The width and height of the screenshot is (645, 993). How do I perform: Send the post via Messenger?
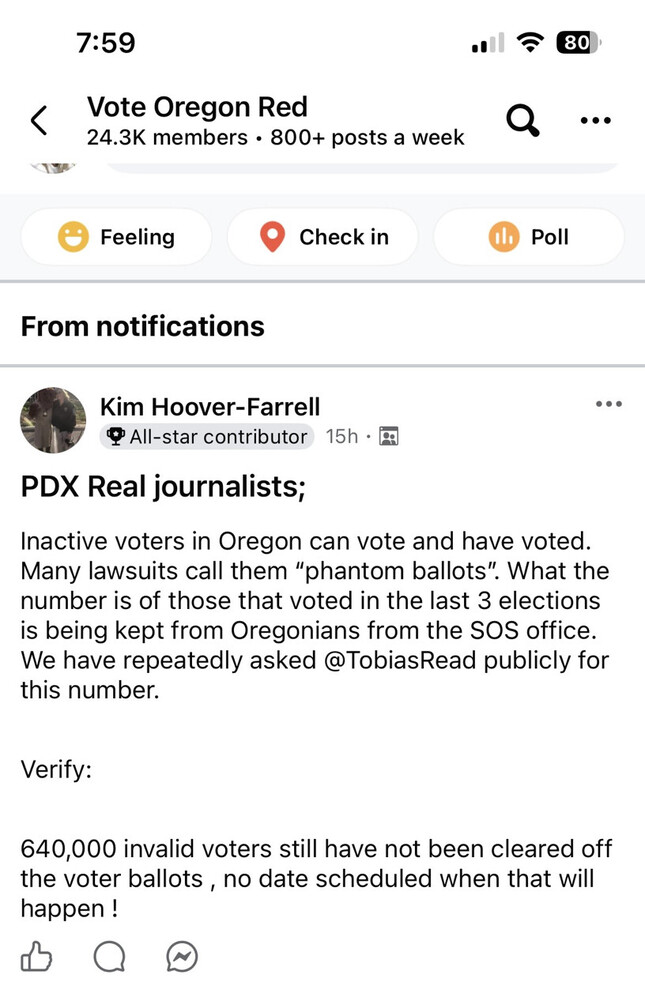tap(181, 958)
